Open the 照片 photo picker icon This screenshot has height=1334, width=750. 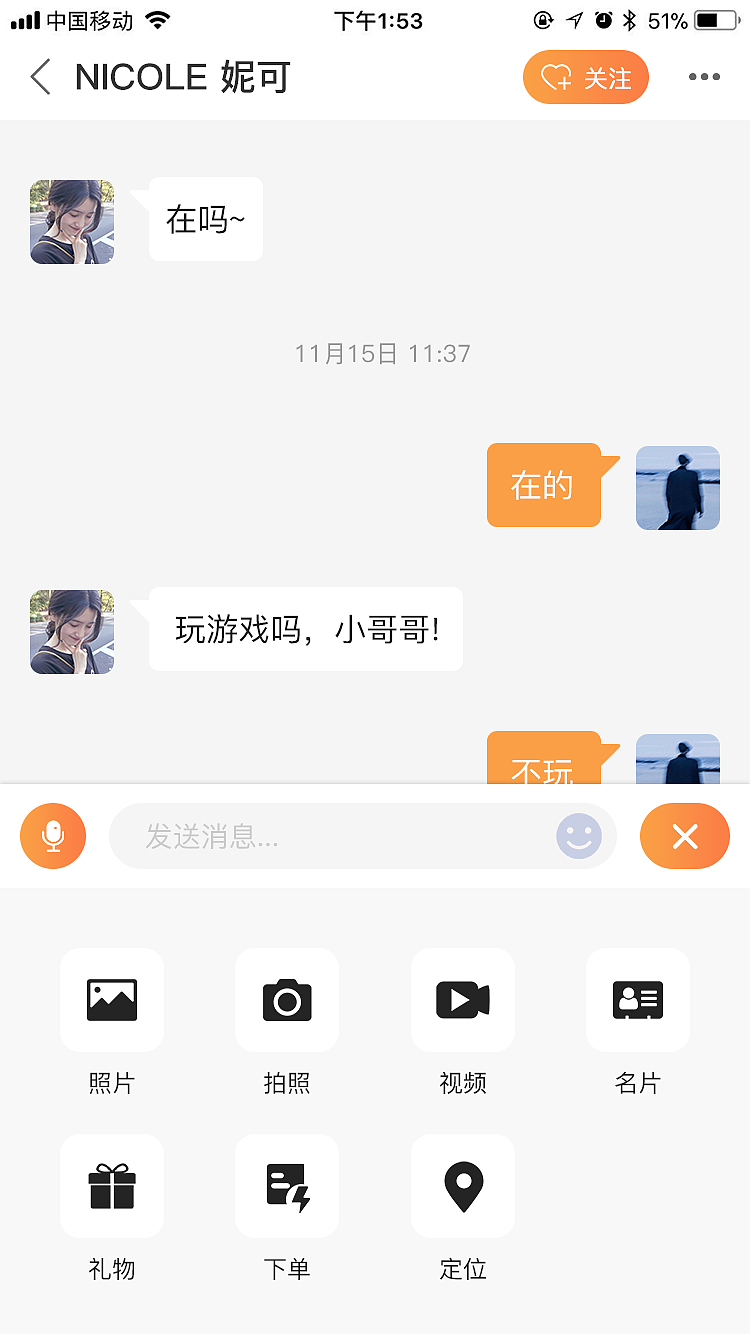(x=111, y=1000)
